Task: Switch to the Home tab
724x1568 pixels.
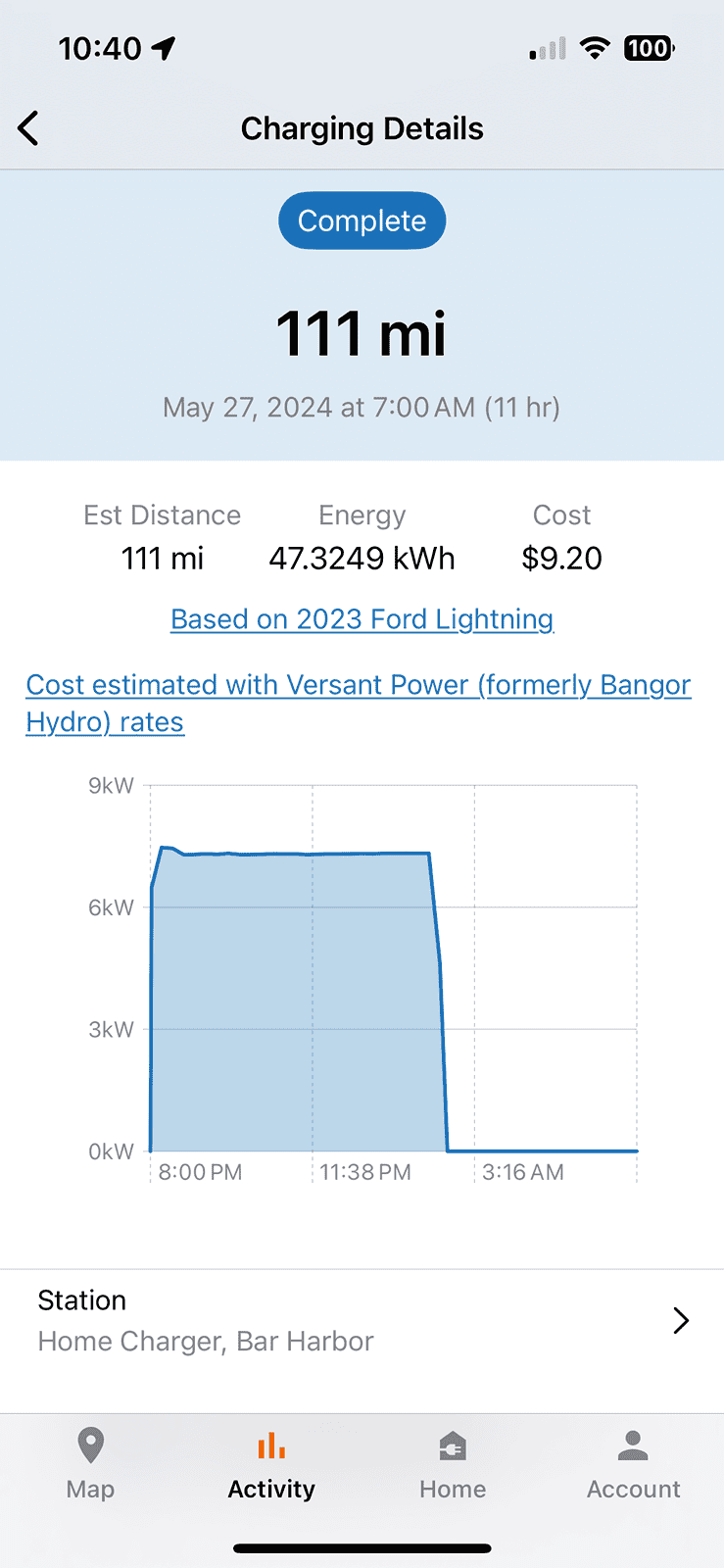Action: (453, 1464)
